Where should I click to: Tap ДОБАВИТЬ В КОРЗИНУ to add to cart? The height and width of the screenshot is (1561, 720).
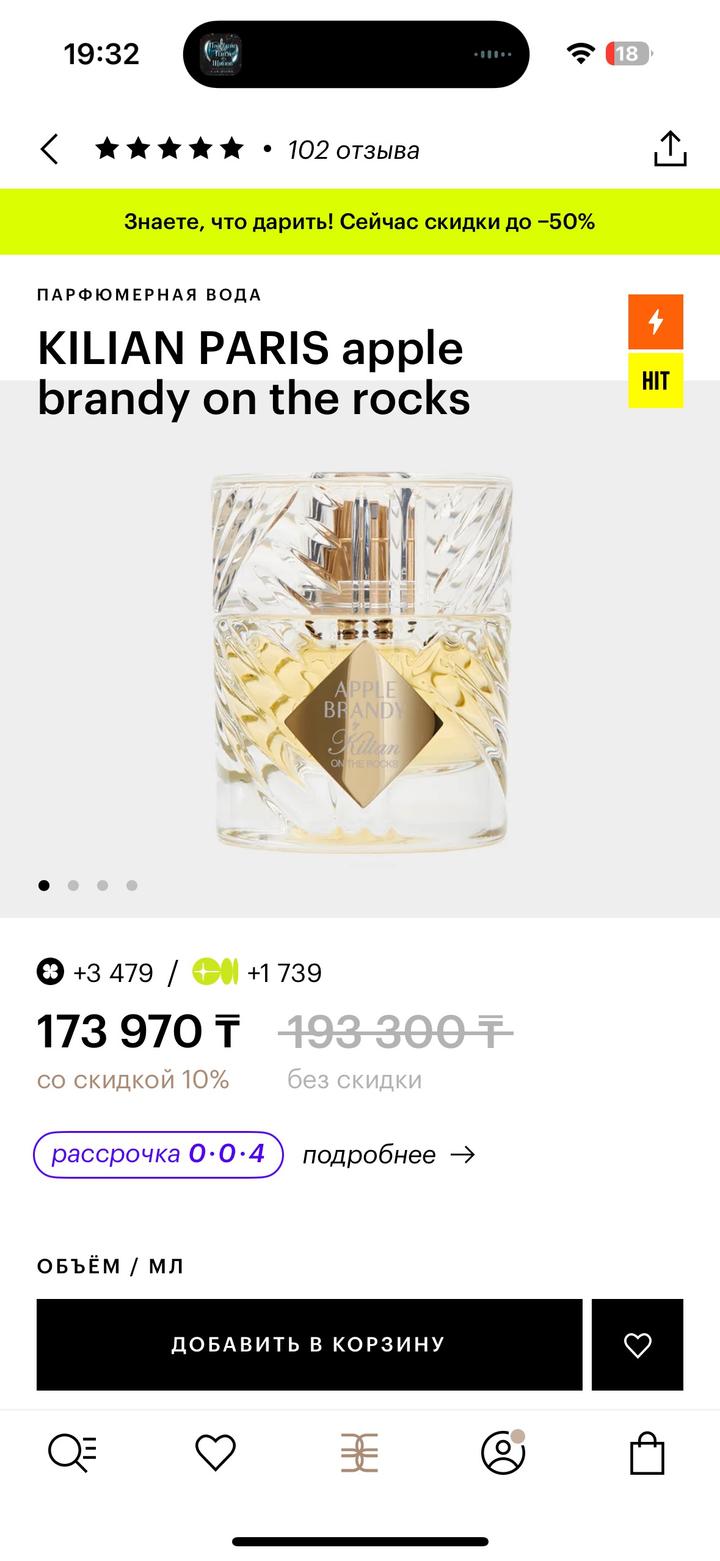(x=309, y=1344)
